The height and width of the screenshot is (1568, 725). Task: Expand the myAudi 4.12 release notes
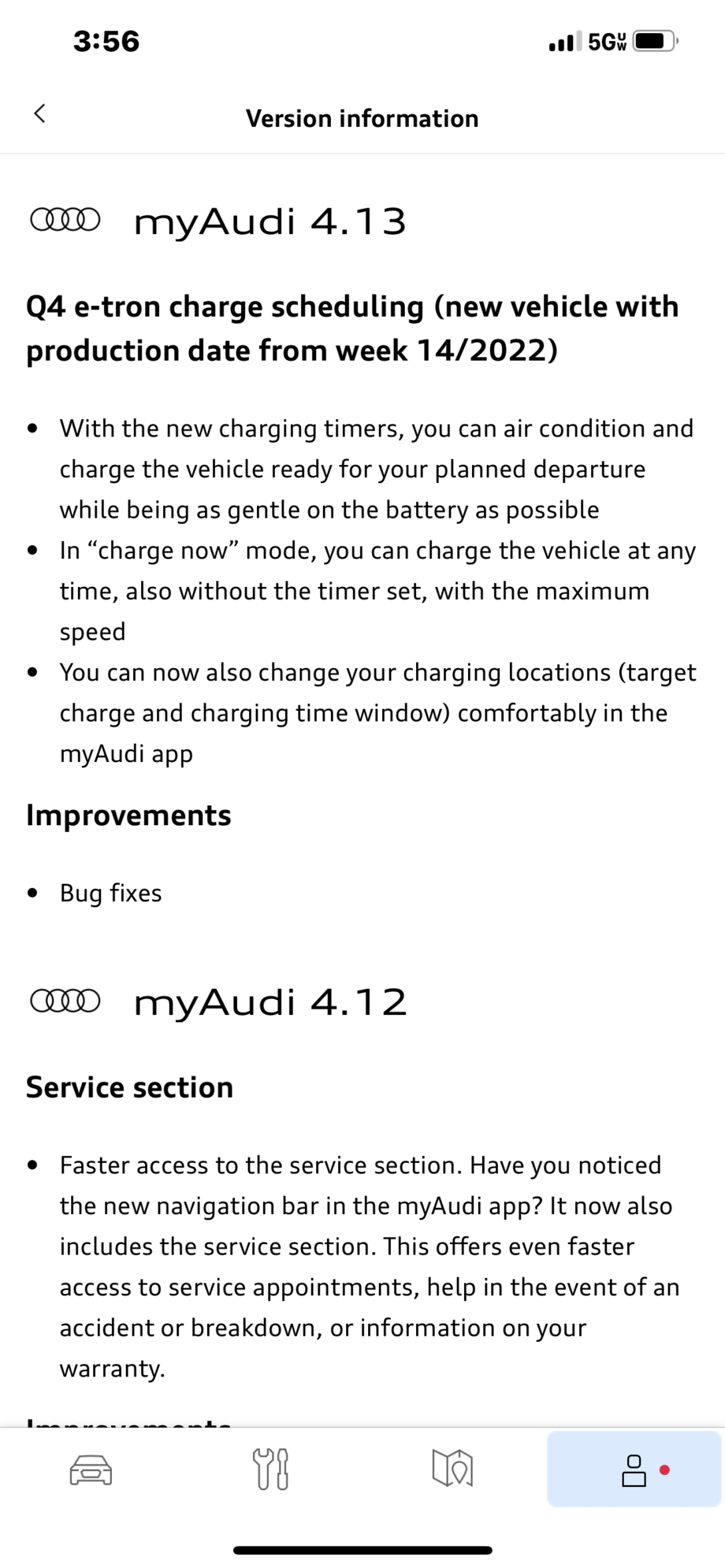(x=268, y=1001)
